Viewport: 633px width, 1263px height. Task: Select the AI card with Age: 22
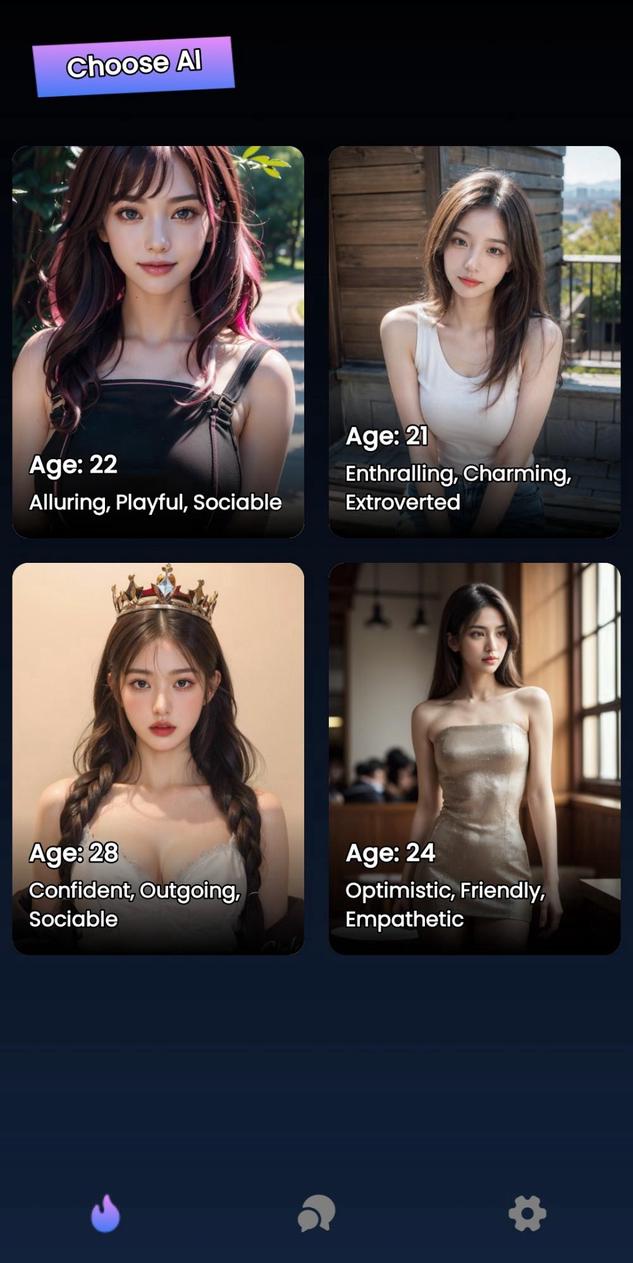158,342
